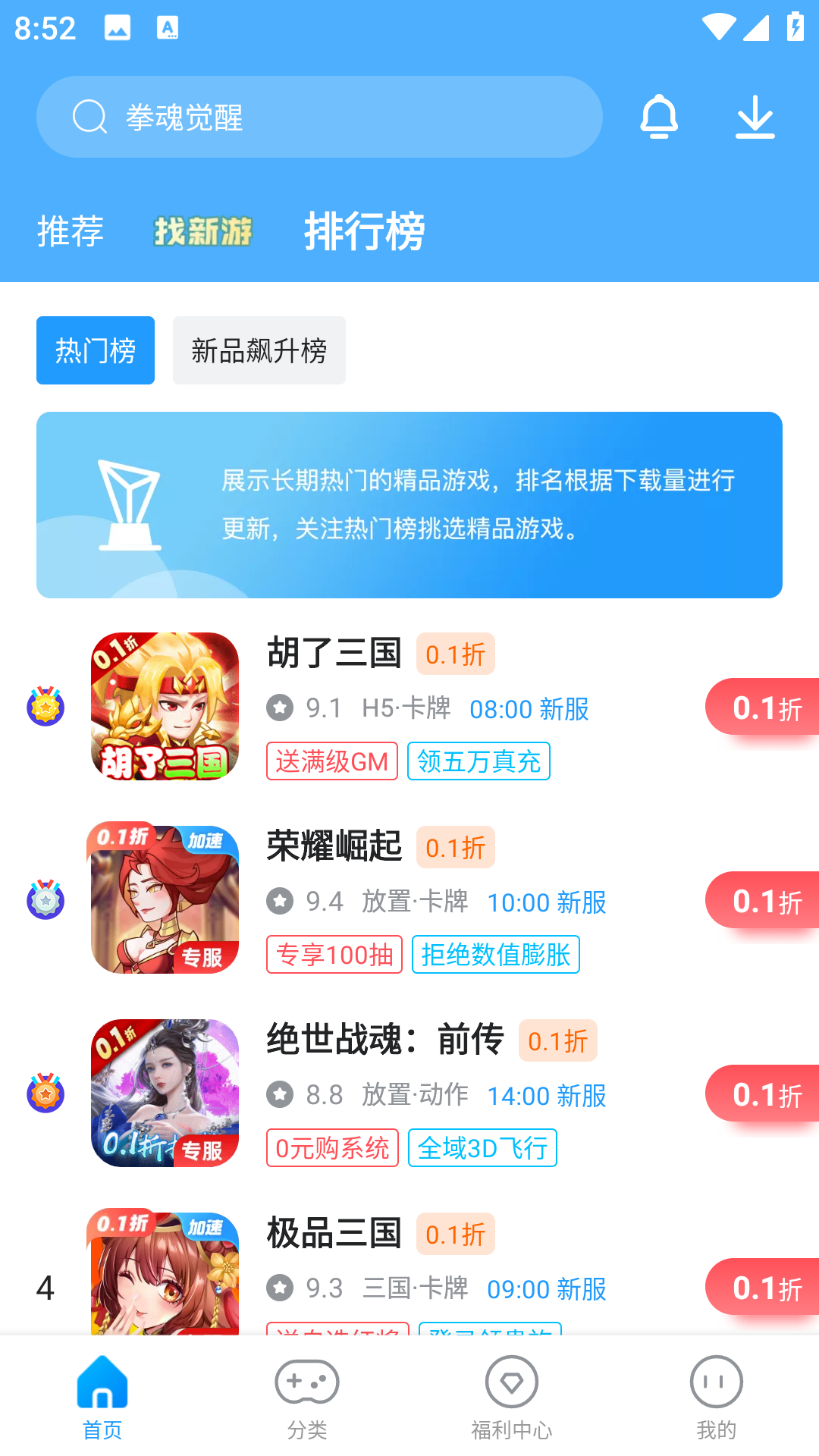The image size is (819, 1456).
Task: Open the 找新游 tab
Action: point(202,232)
